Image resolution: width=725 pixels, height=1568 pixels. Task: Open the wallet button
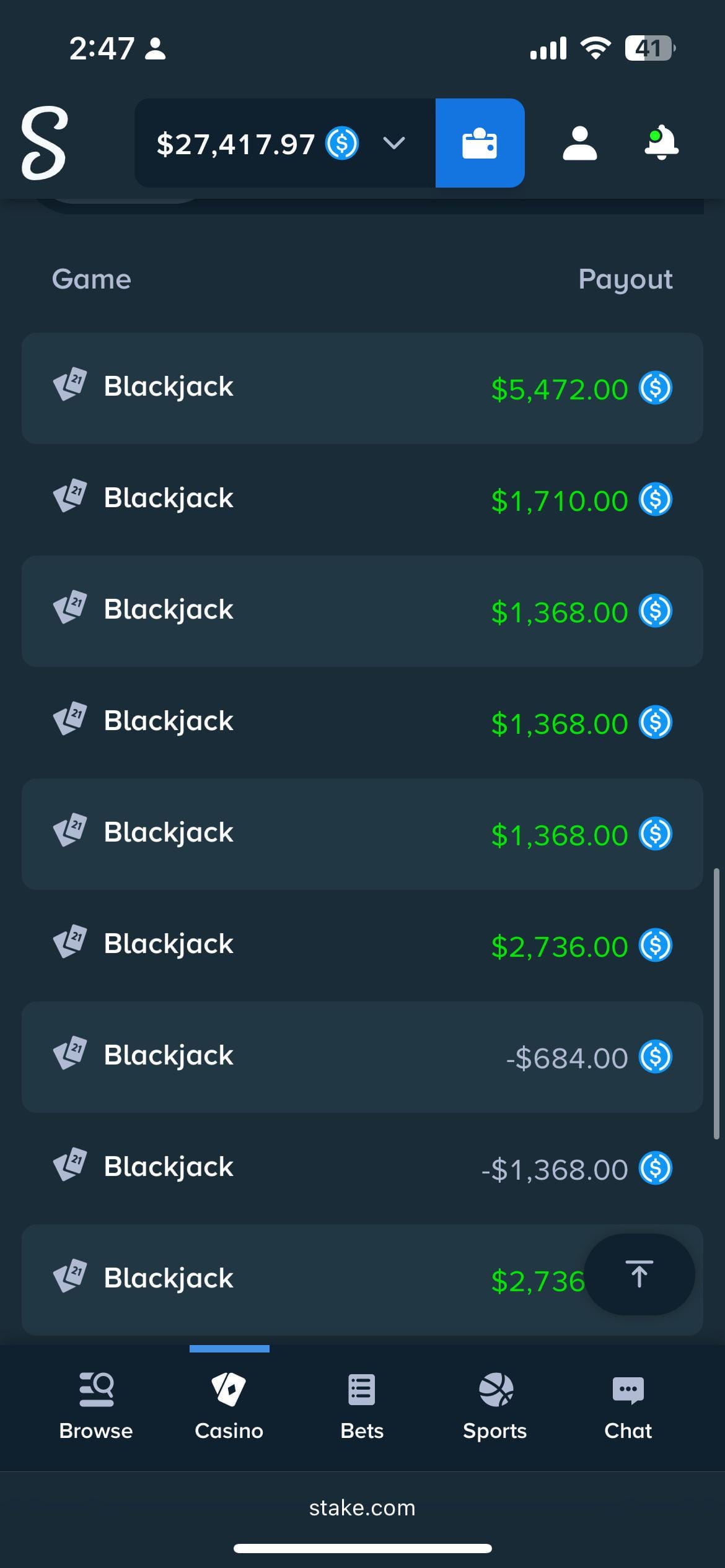[480, 144]
